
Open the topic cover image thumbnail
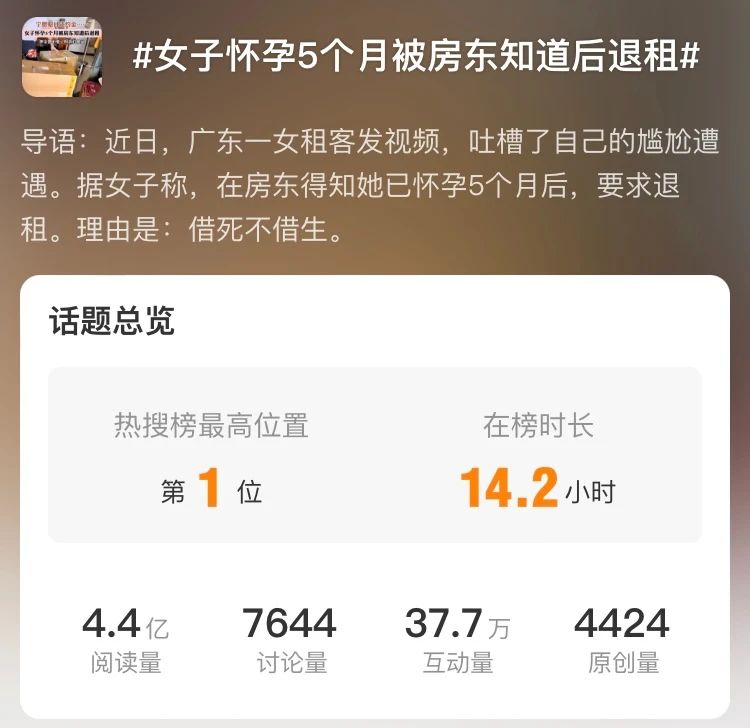point(63,58)
